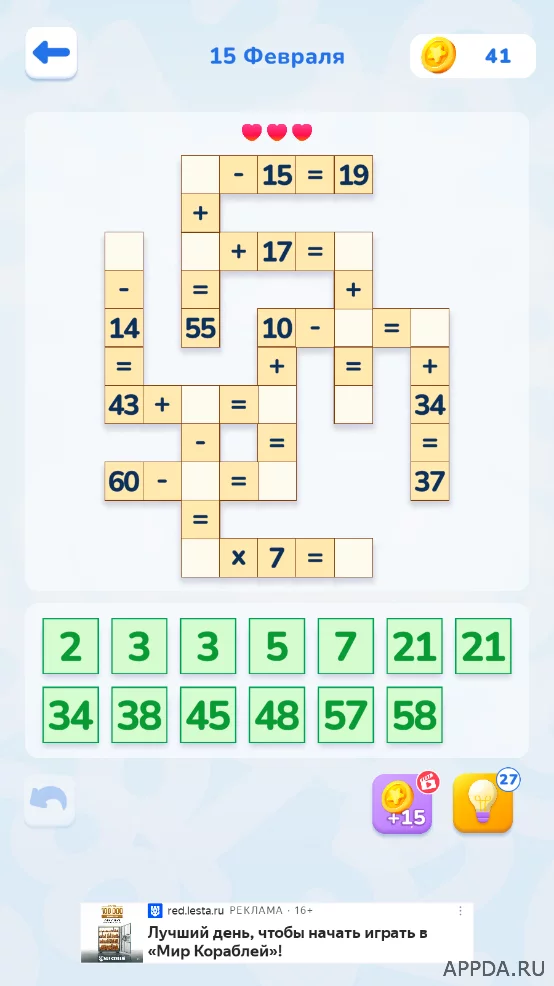Open the Мир Кораблей ad banner
554x986 pixels.
[x=277, y=933]
